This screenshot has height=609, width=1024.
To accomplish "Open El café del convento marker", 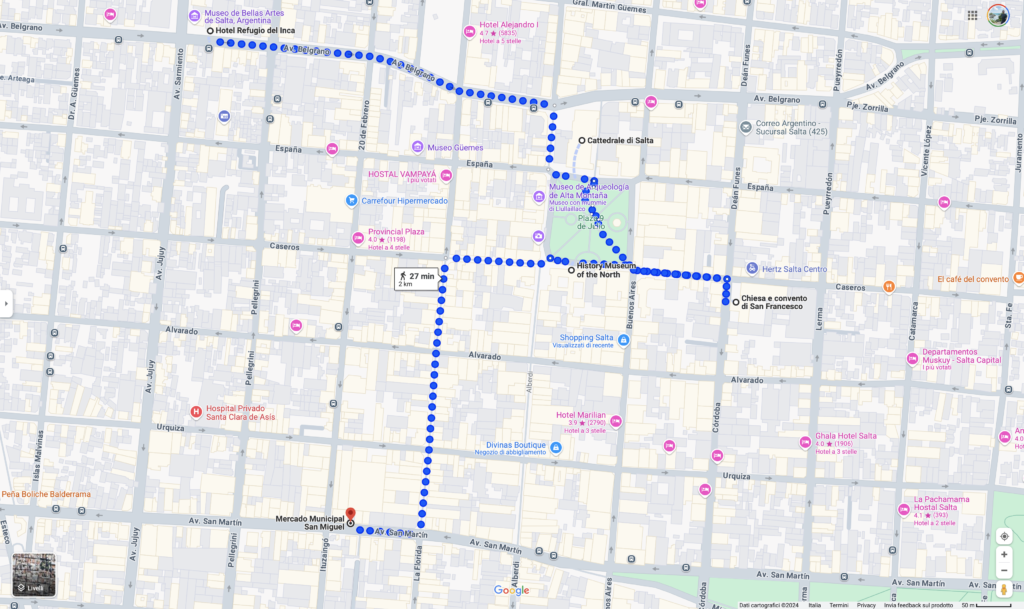I will coord(888,286).
